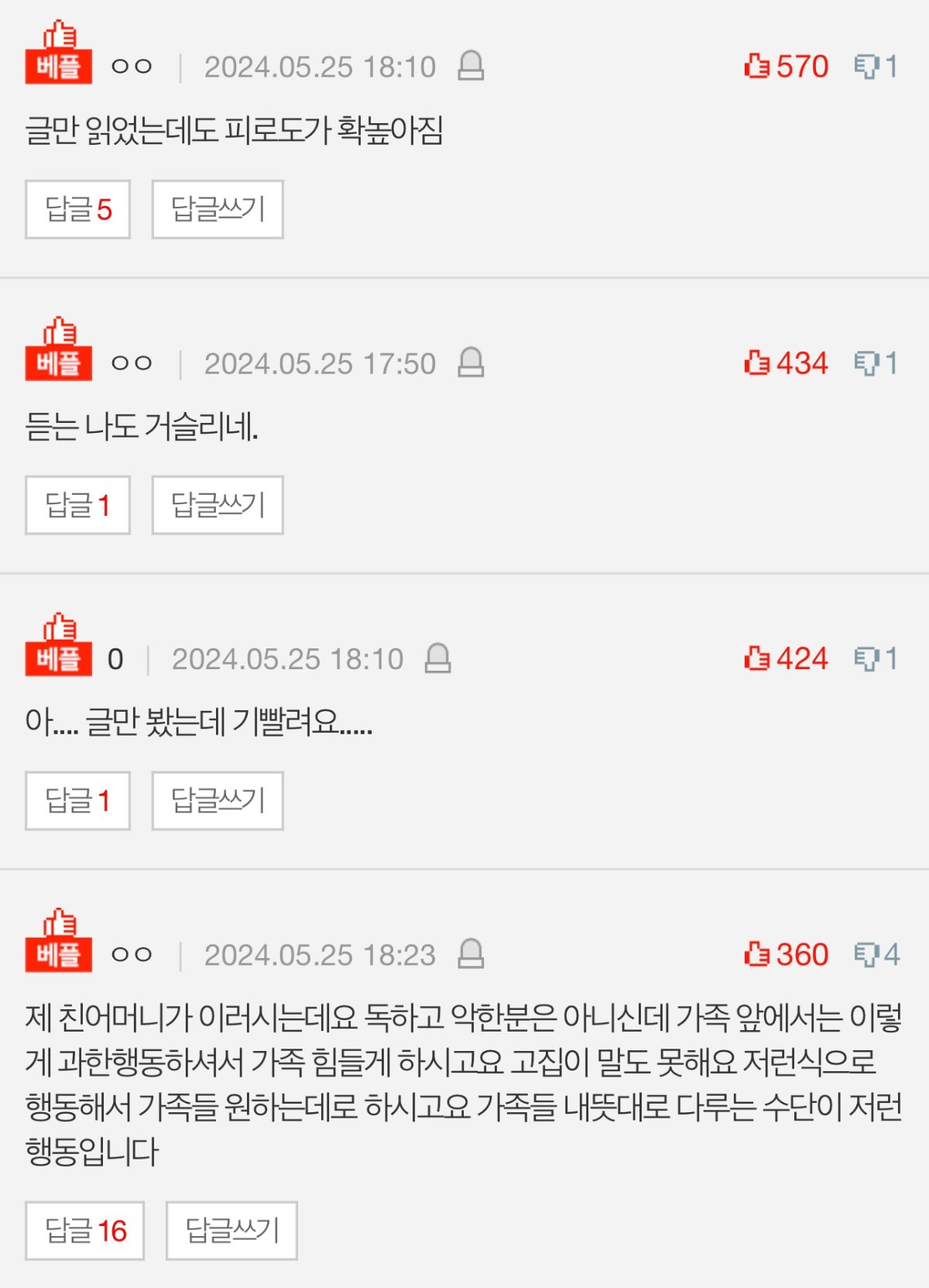Downvote the 18:23 comment
This screenshot has height=1288, width=929.
[x=876, y=955]
